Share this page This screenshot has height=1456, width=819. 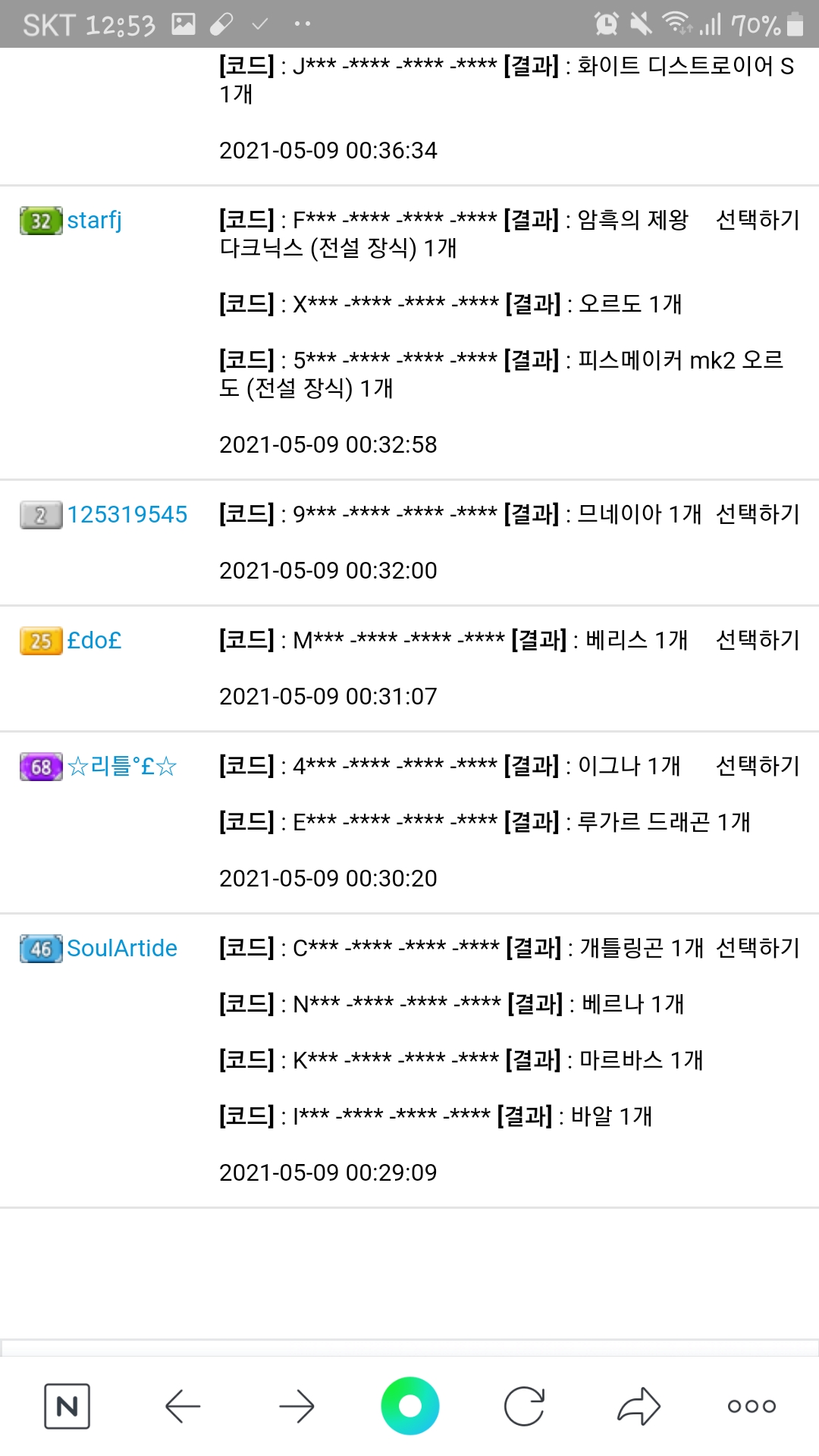pos(639,1406)
